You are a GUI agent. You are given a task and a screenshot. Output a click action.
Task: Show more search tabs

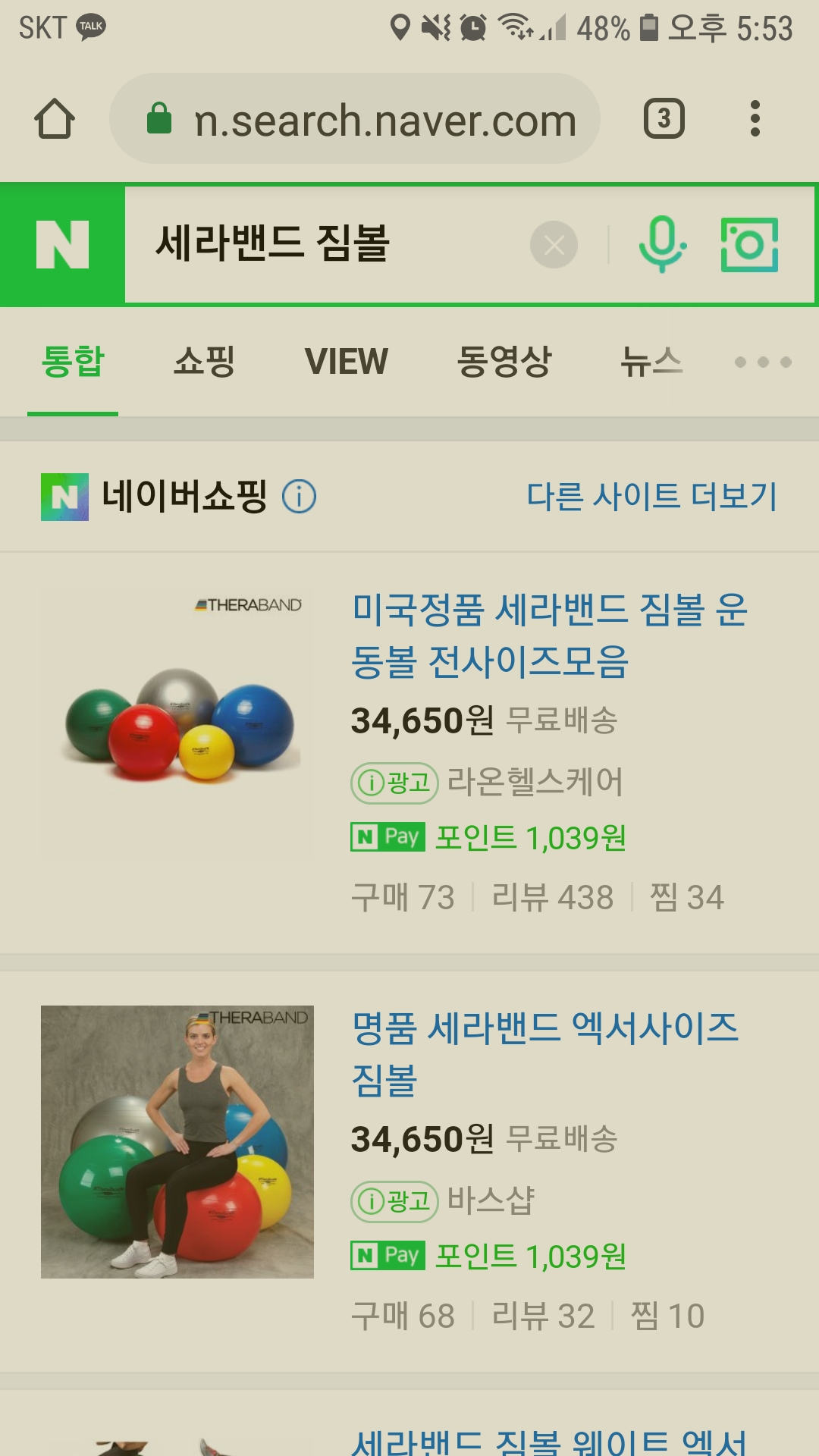click(x=763, y=362)
